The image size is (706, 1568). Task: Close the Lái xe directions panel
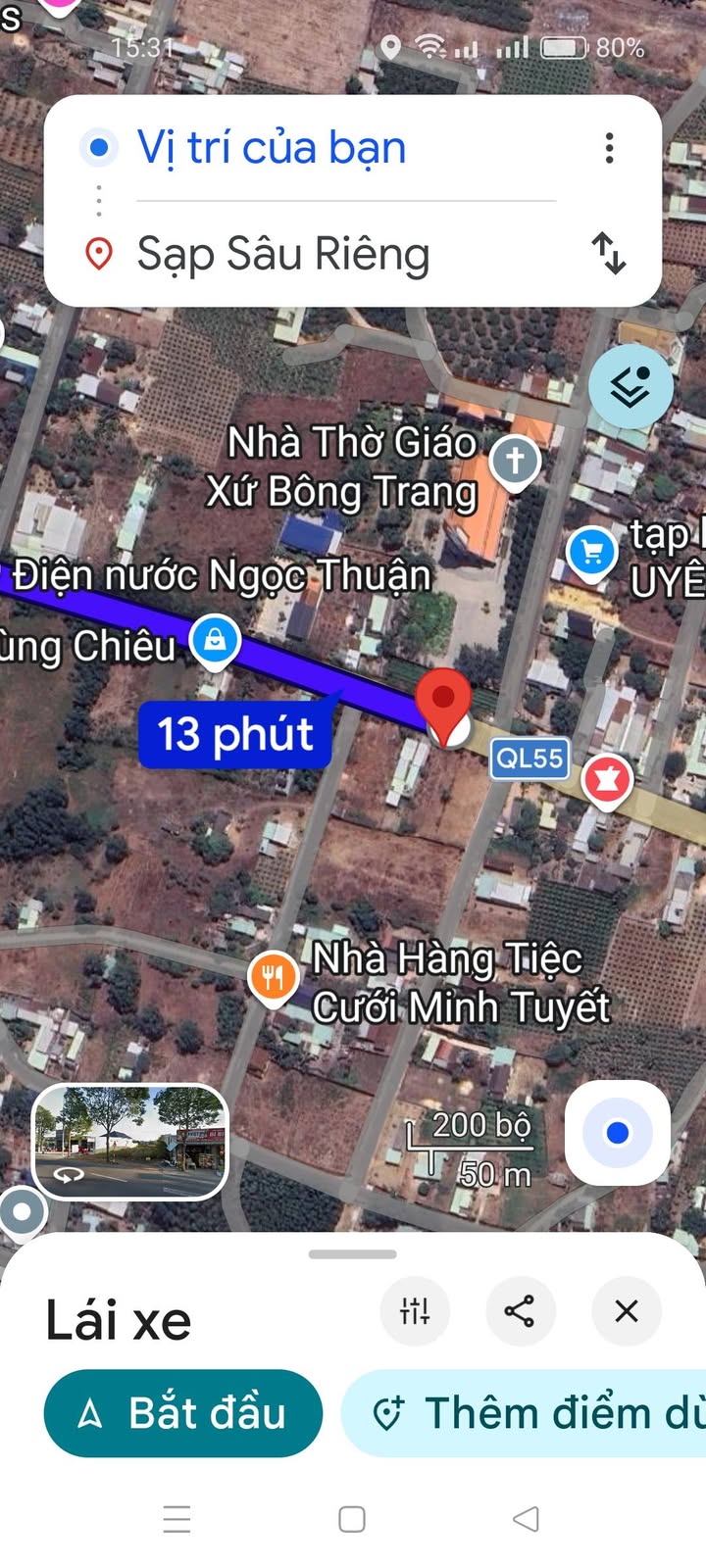click(627, 1310)
